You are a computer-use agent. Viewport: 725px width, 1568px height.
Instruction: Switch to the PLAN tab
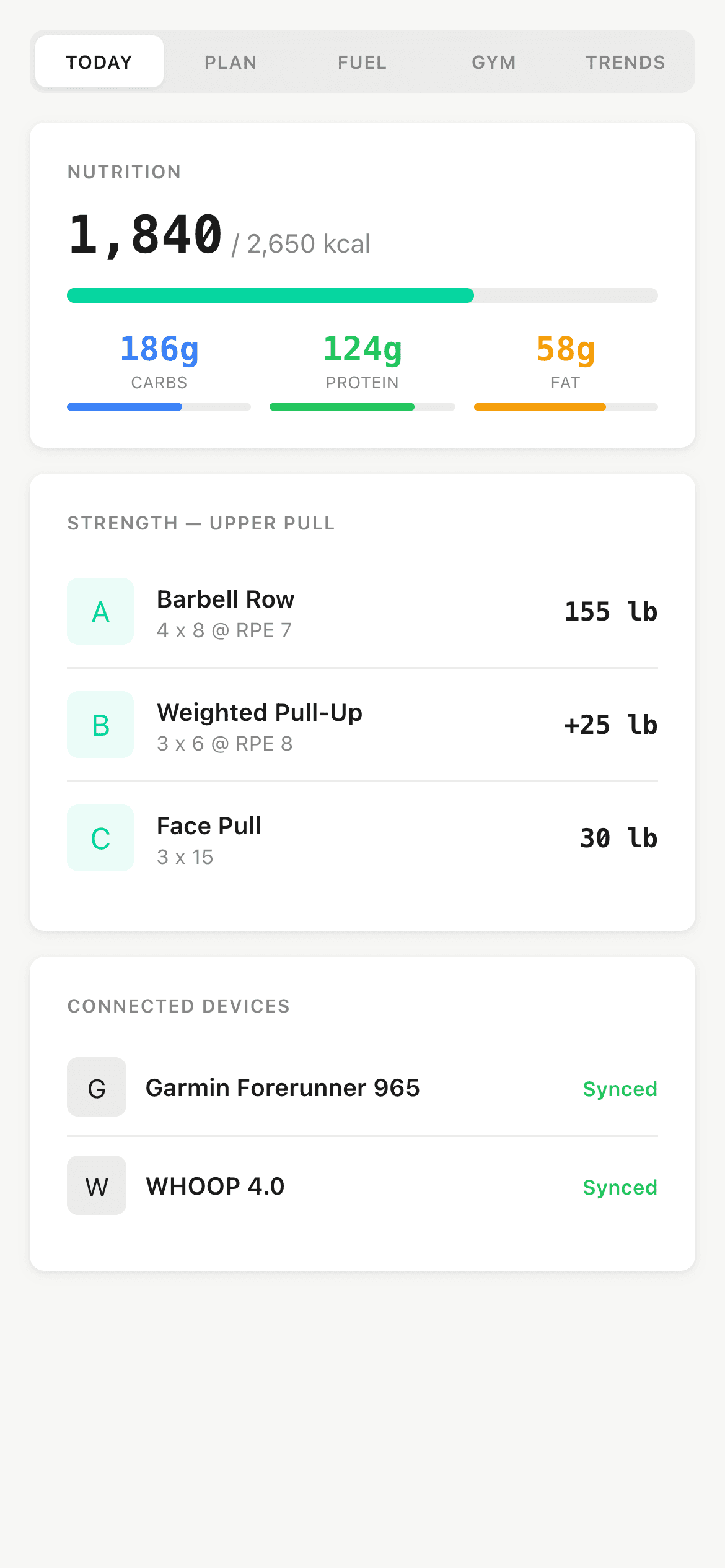[x=231, y=61]
